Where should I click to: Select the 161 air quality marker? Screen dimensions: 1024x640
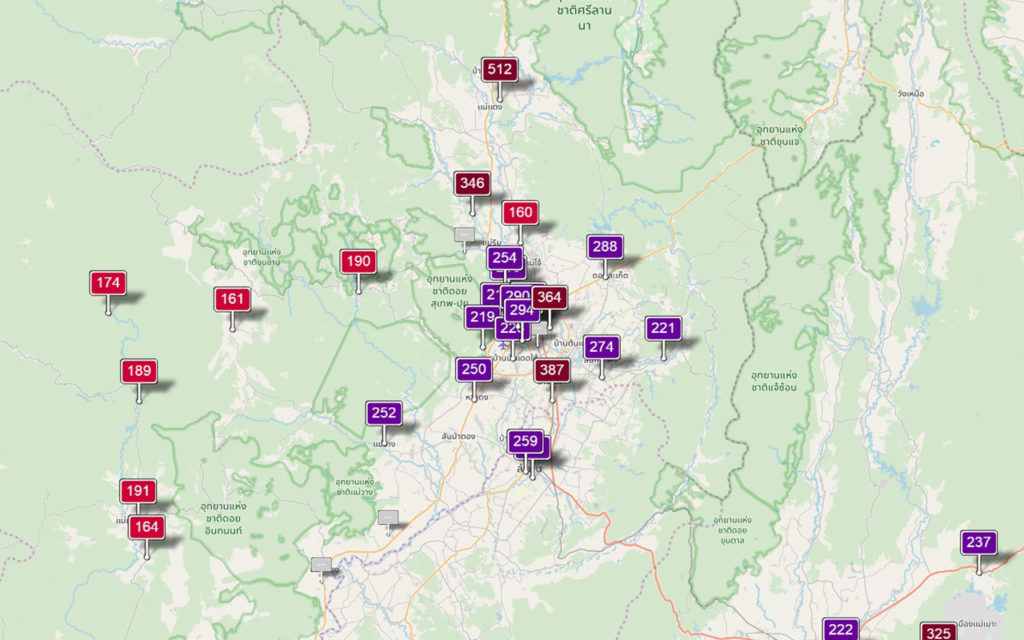[232, 299]
